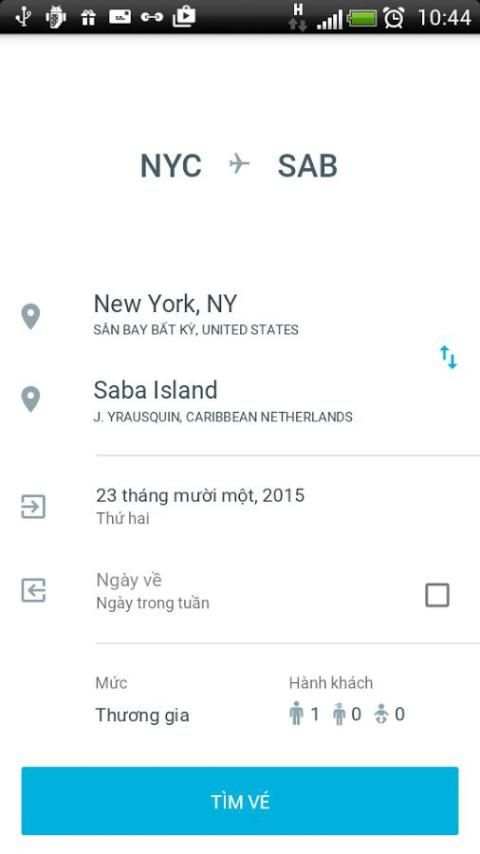Viewport: 480px width, 854px height.
Task: Open departure date 23 tháng mười một, 2015
Action: point(240,505)
